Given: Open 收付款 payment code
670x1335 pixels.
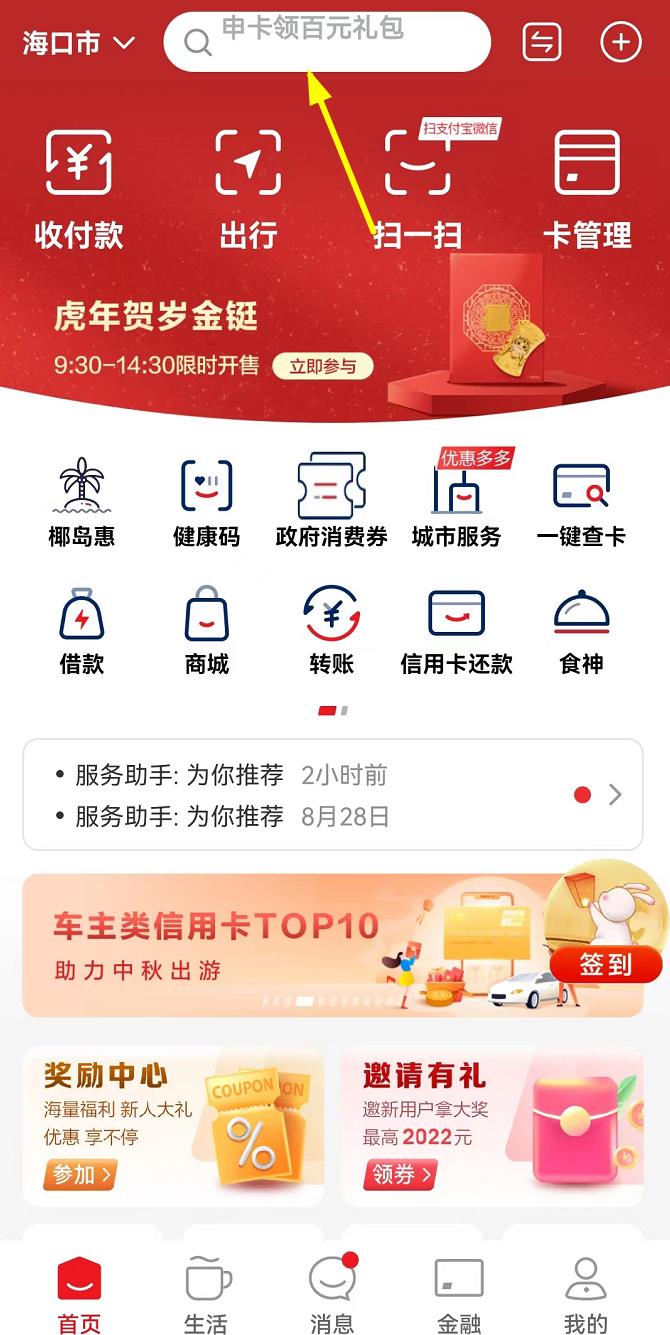Looking at the screenshot, I should 79,190.
